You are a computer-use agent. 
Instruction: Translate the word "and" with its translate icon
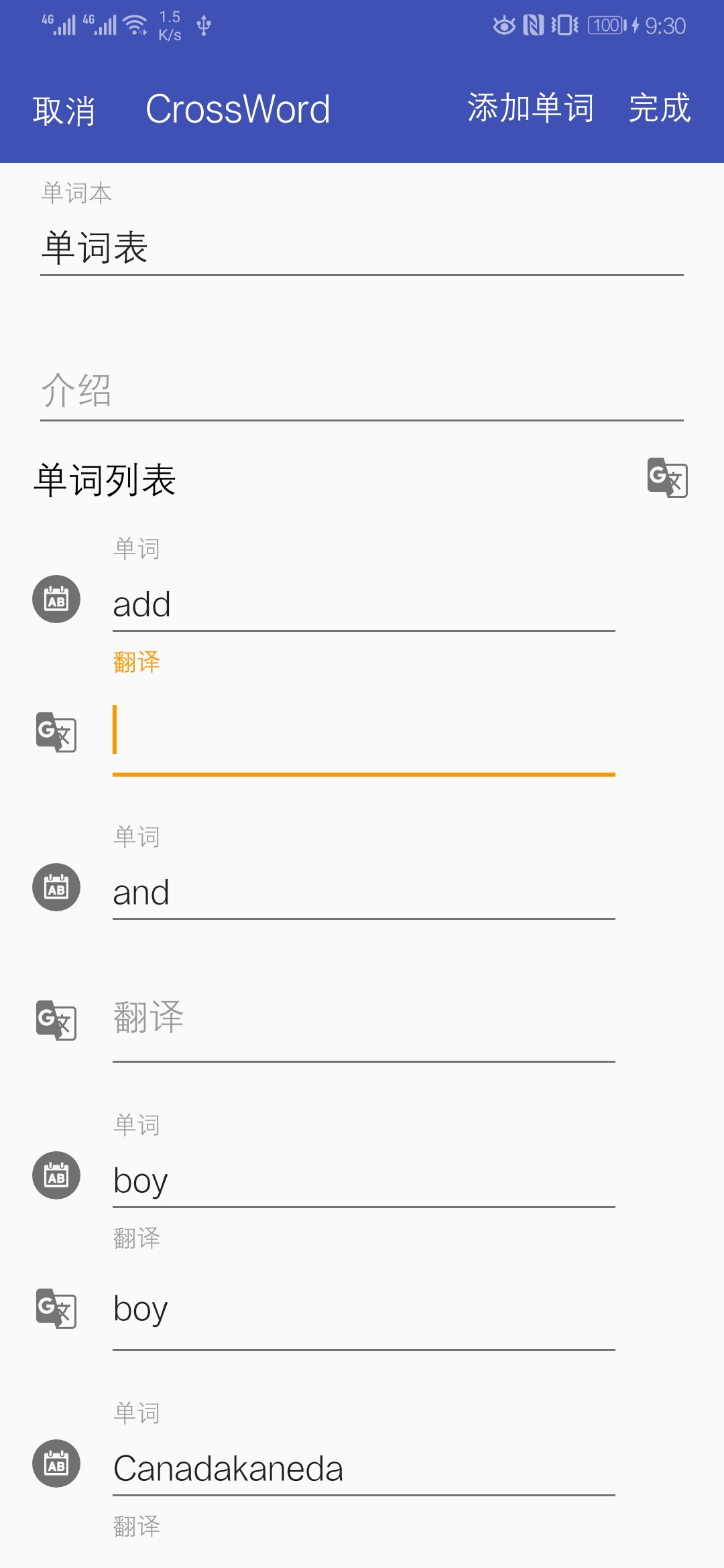[56, 1020]
